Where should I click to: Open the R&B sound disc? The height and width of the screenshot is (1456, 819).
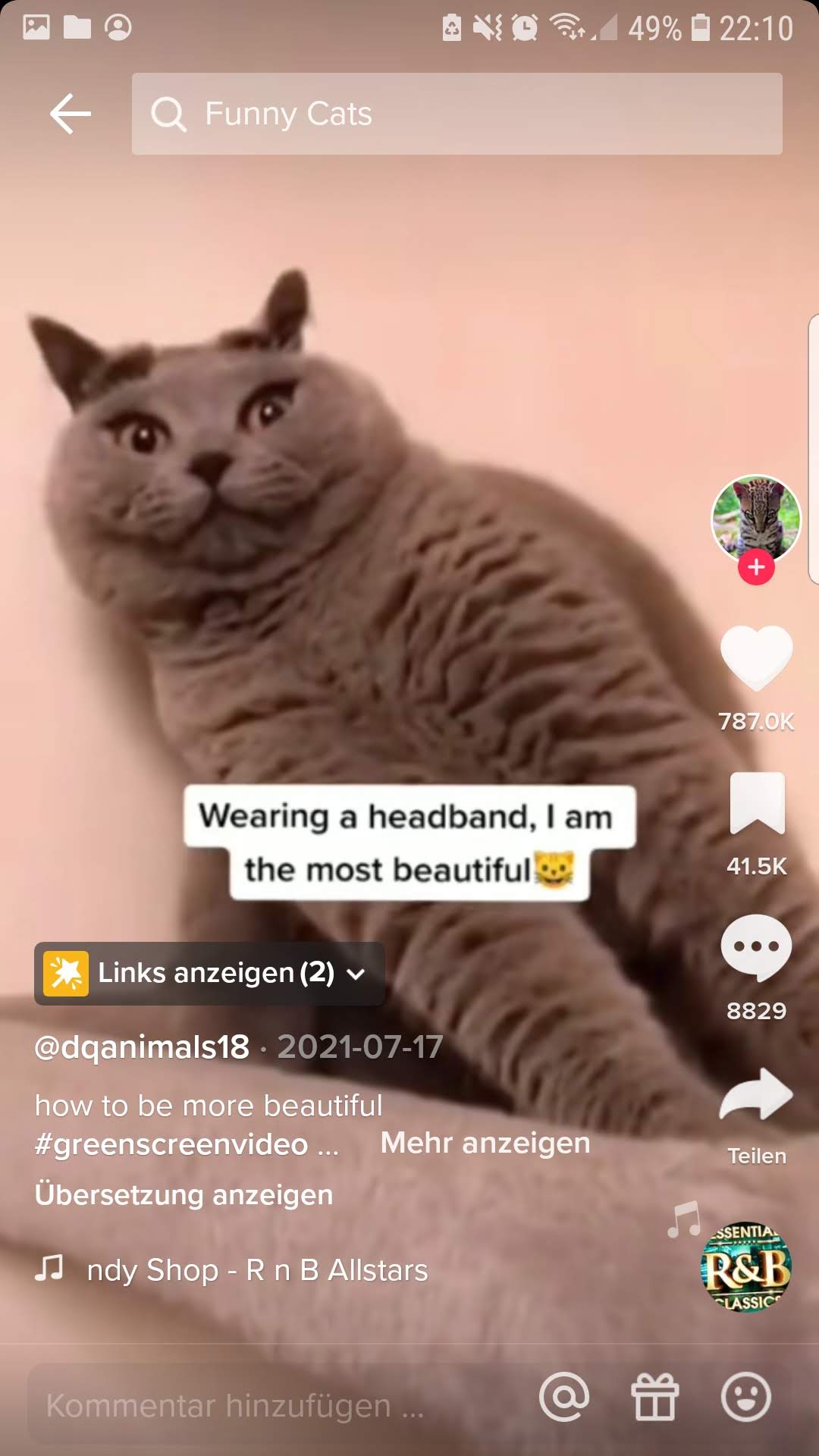point(746,1267)
